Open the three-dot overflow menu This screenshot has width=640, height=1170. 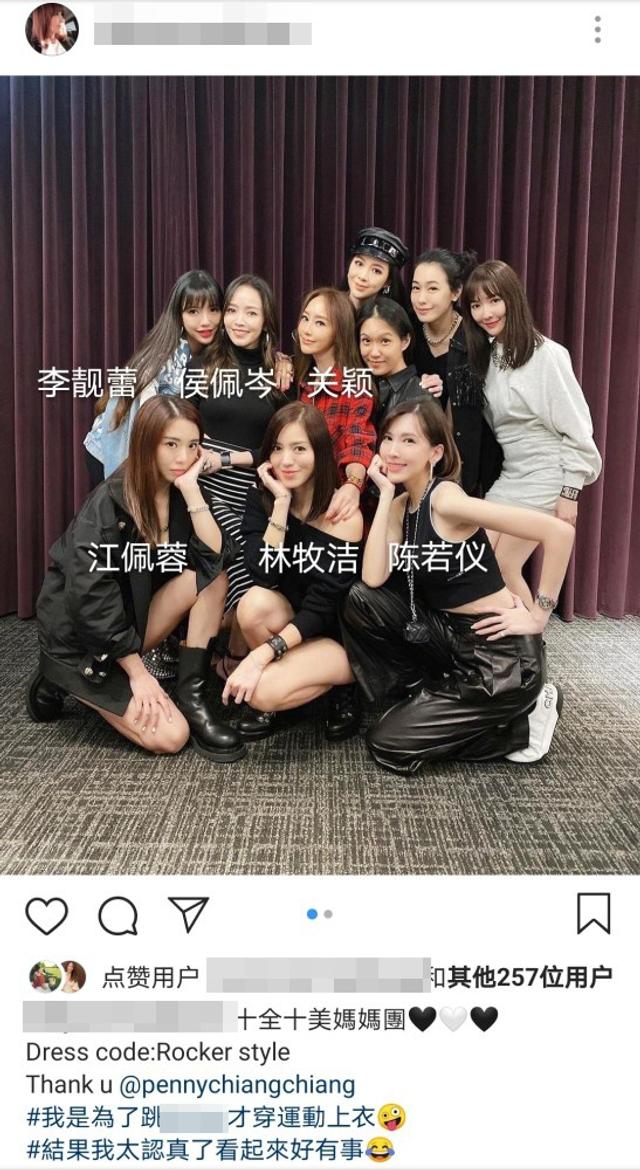pos(597,30)
